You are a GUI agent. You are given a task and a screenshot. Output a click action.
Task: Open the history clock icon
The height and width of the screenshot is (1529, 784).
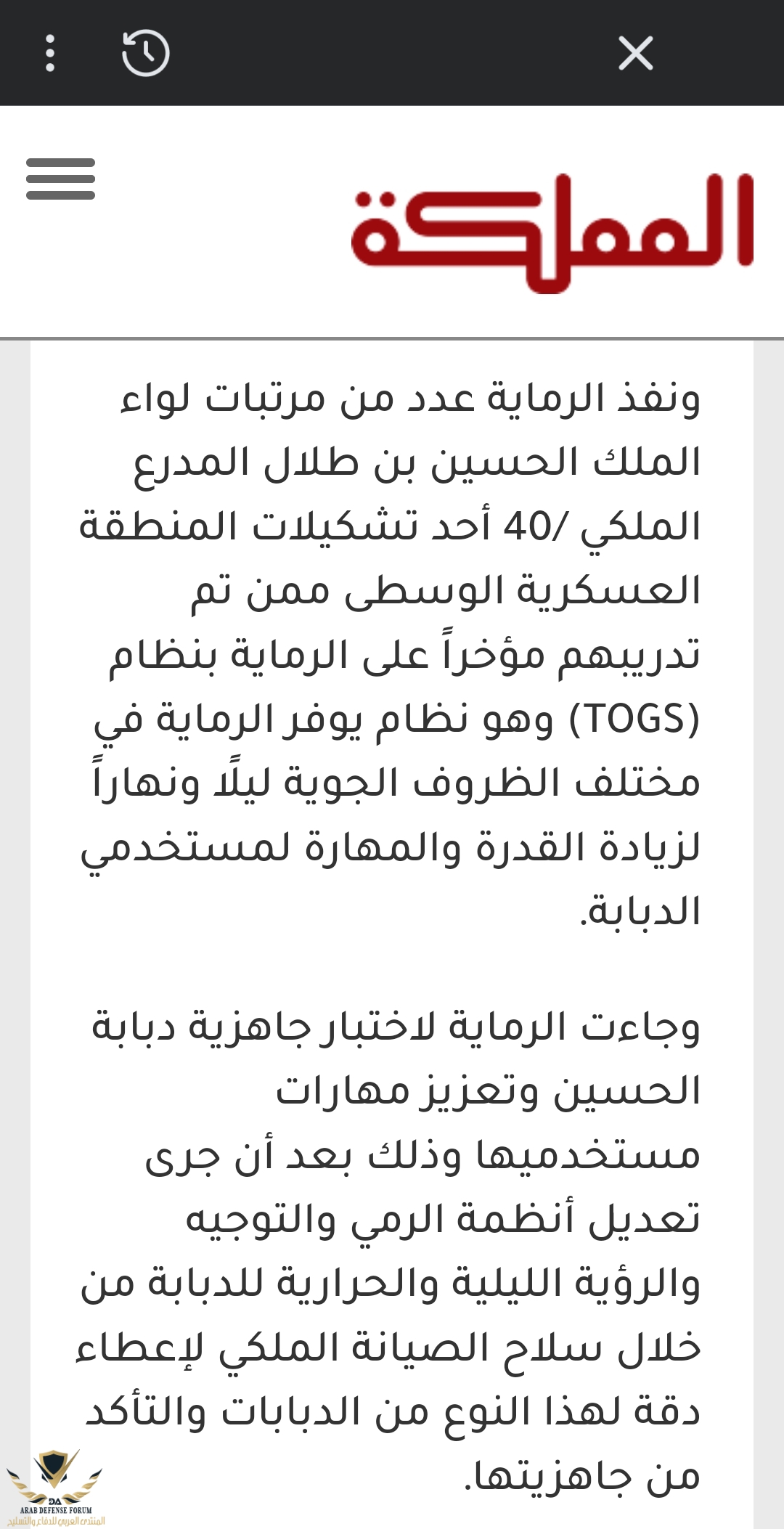coord(146,54)
